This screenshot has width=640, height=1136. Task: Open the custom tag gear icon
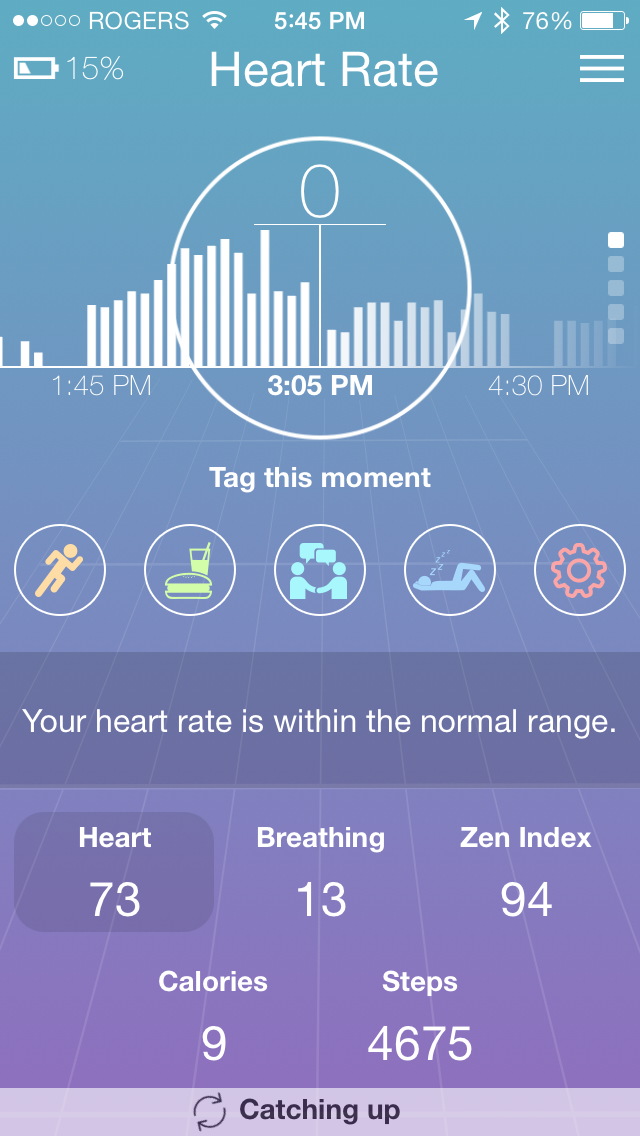pyautogui.click(x=580, y=570)
